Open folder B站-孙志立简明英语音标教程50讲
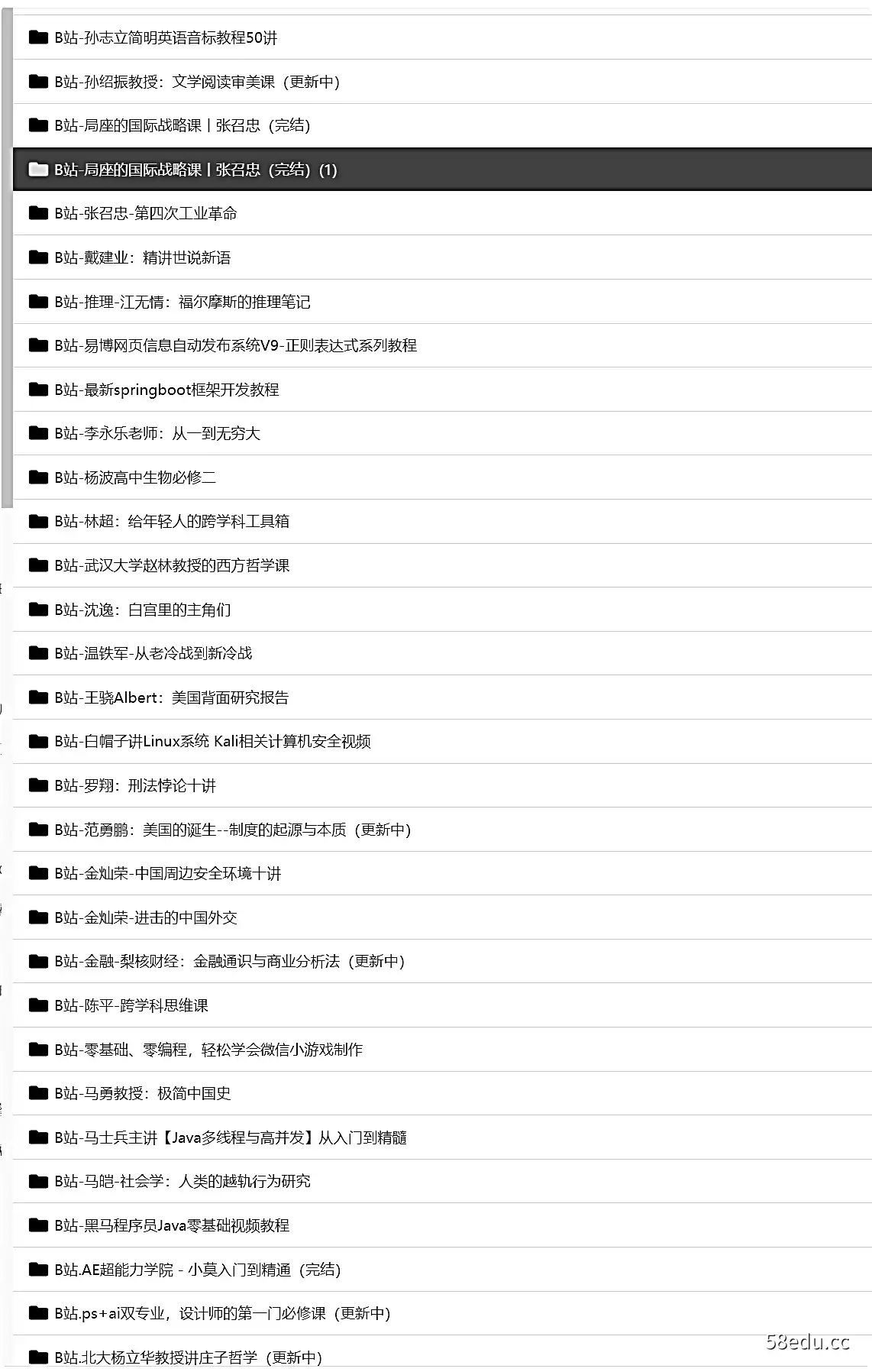 [166, 37]
